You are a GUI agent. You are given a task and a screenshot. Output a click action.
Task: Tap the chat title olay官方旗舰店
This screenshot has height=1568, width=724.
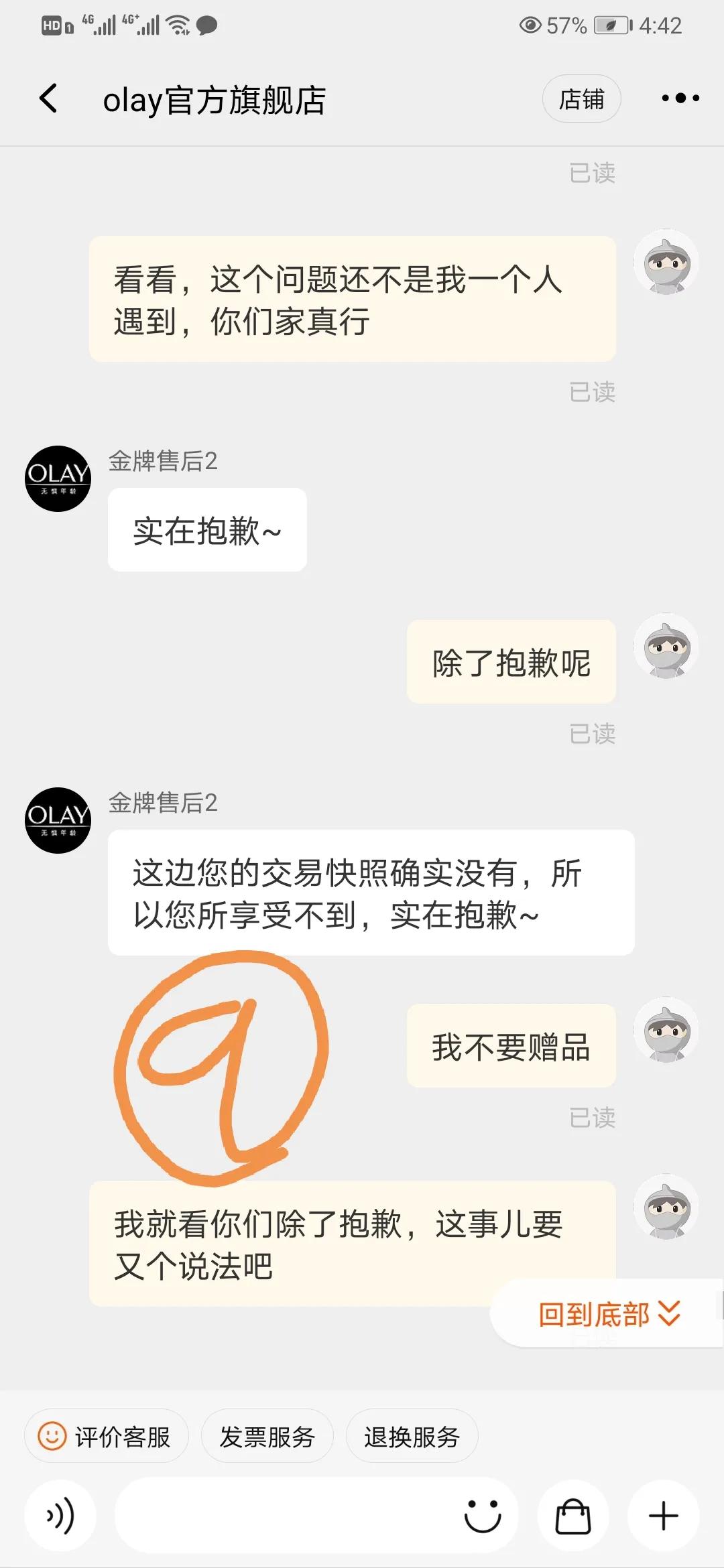(x=215, y=98)
